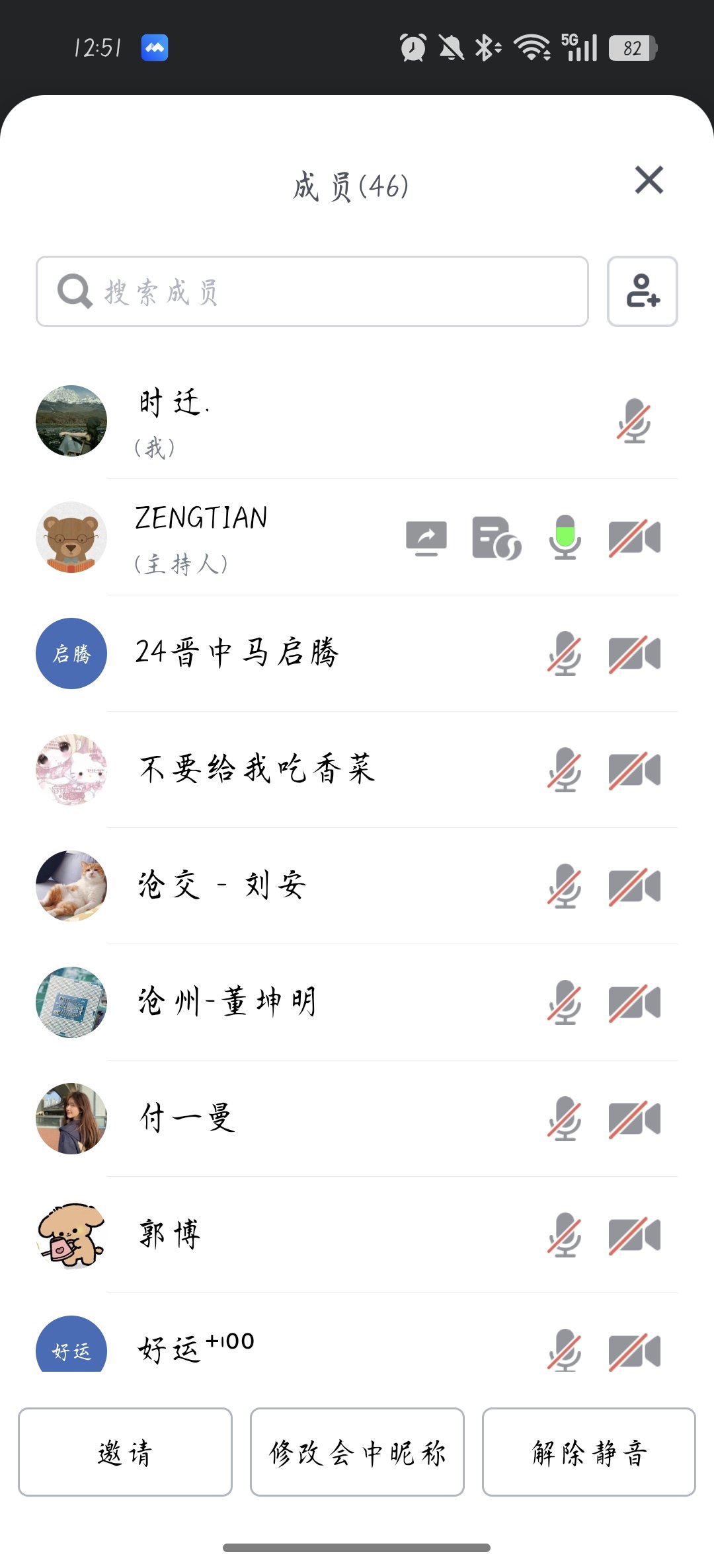Image resolution: width=714 pixels, height=1568 pixels.
Task: Click ZENGTIAN's screen sharing icon
Action: (x=426, y=537)
